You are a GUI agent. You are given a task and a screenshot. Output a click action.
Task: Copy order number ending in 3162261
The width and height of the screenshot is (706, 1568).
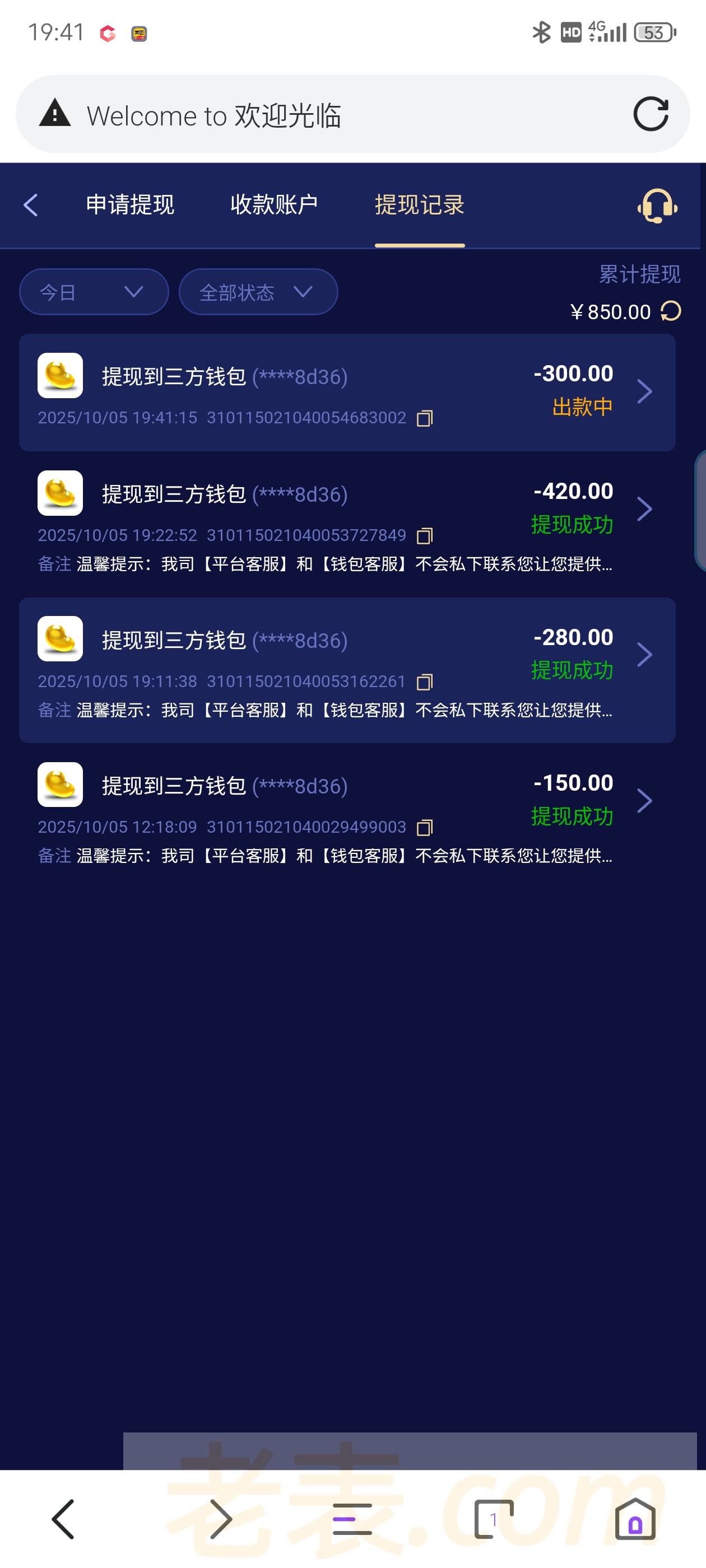[x=425, y=682]
